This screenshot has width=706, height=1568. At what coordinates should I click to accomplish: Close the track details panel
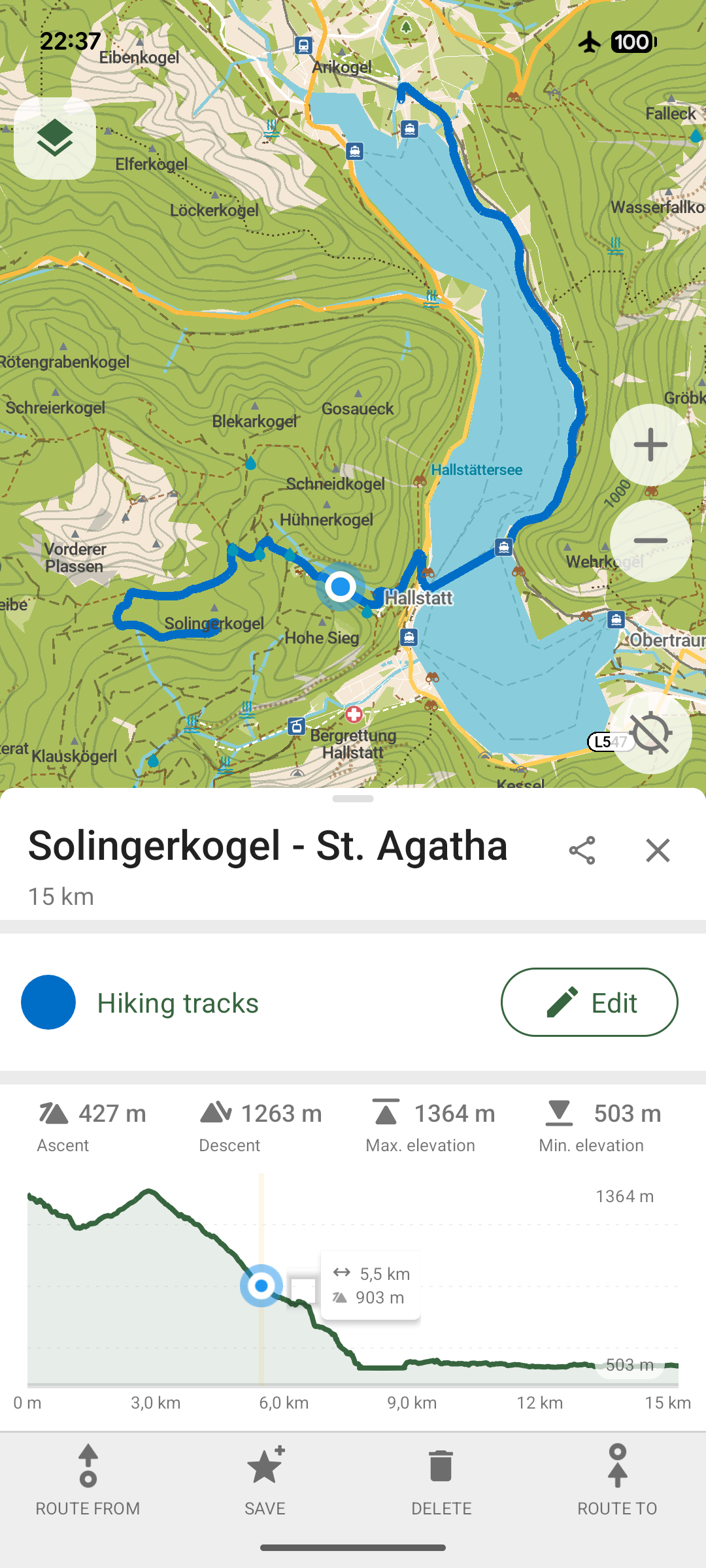[x=658, y=850]
